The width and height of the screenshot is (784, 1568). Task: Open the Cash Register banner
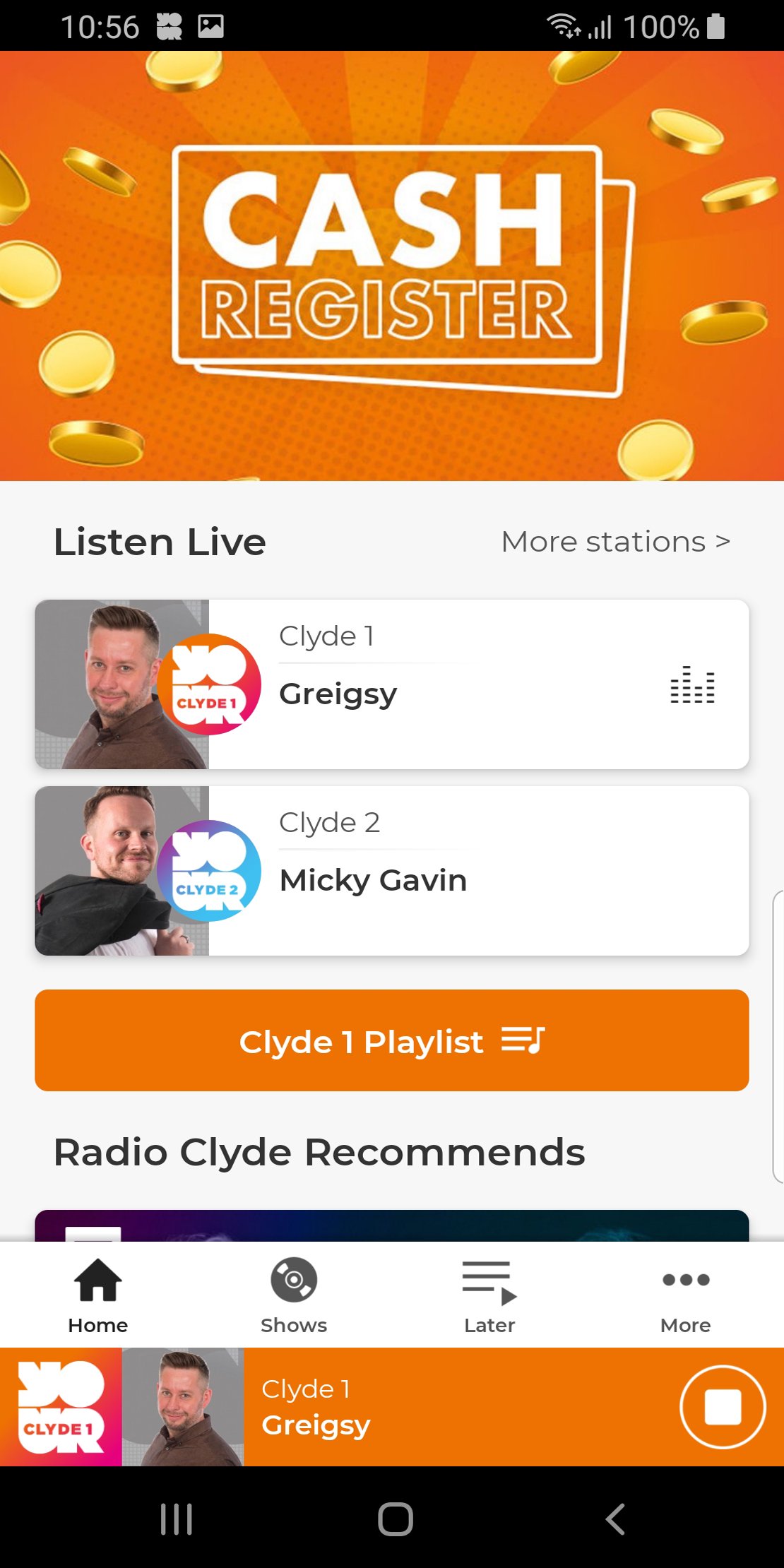click(x=392, y=266)
